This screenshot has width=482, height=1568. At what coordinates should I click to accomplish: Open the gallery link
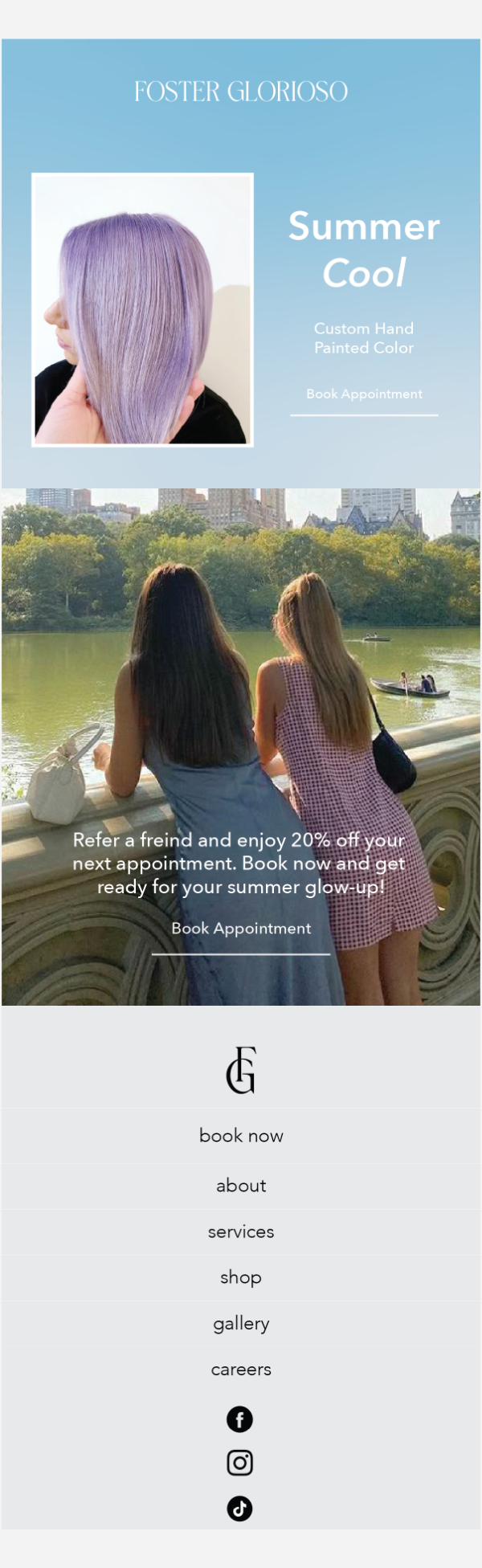point(241,1324)
